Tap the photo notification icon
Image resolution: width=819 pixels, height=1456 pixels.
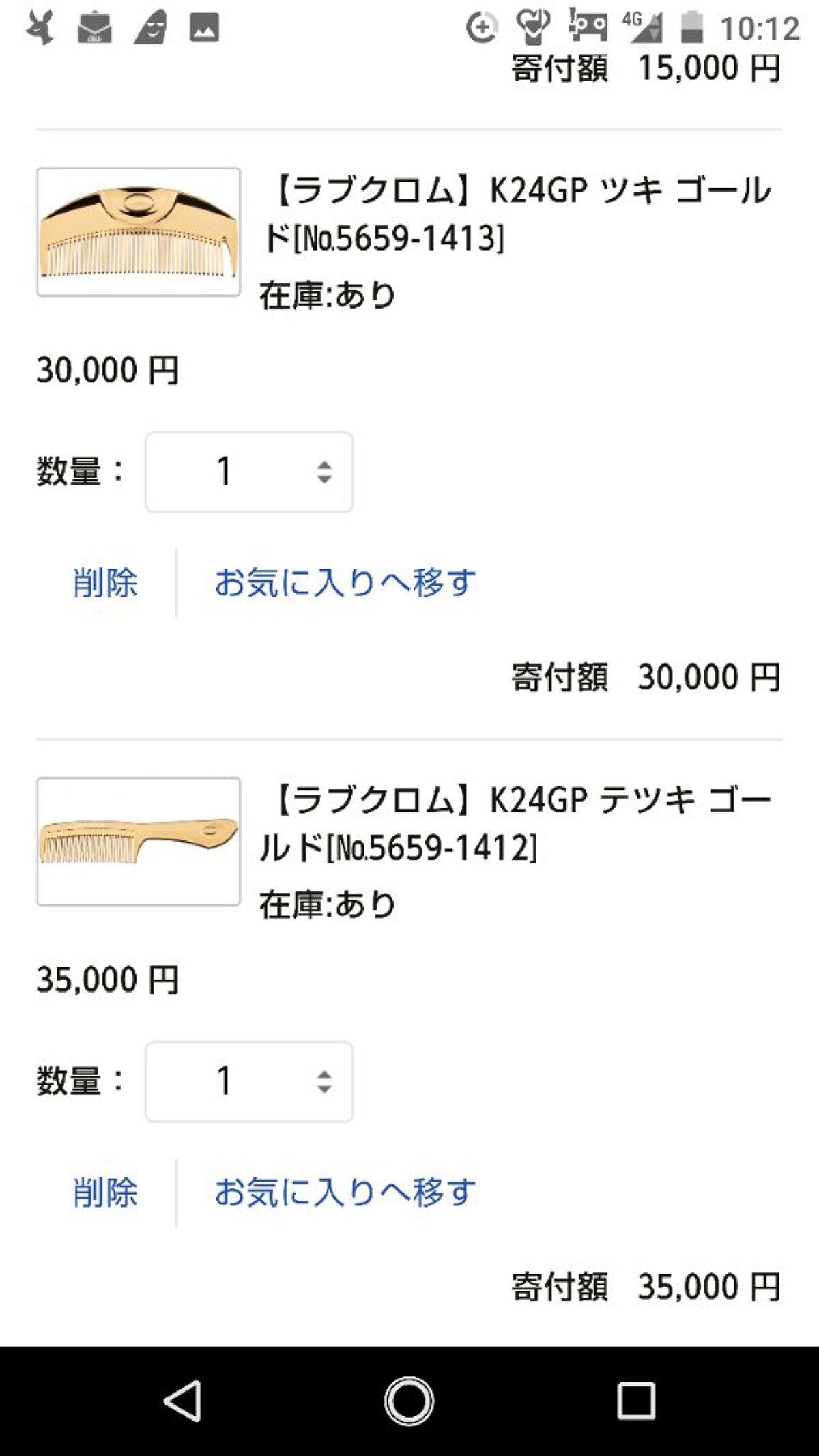click(205, 29)
